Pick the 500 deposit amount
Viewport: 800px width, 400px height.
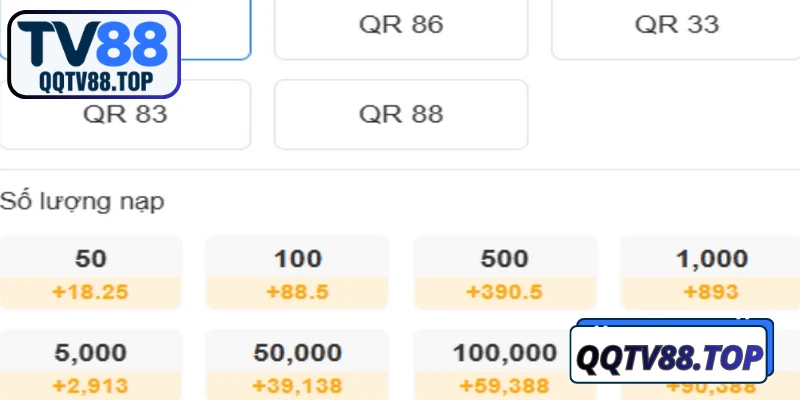[505, 272]
